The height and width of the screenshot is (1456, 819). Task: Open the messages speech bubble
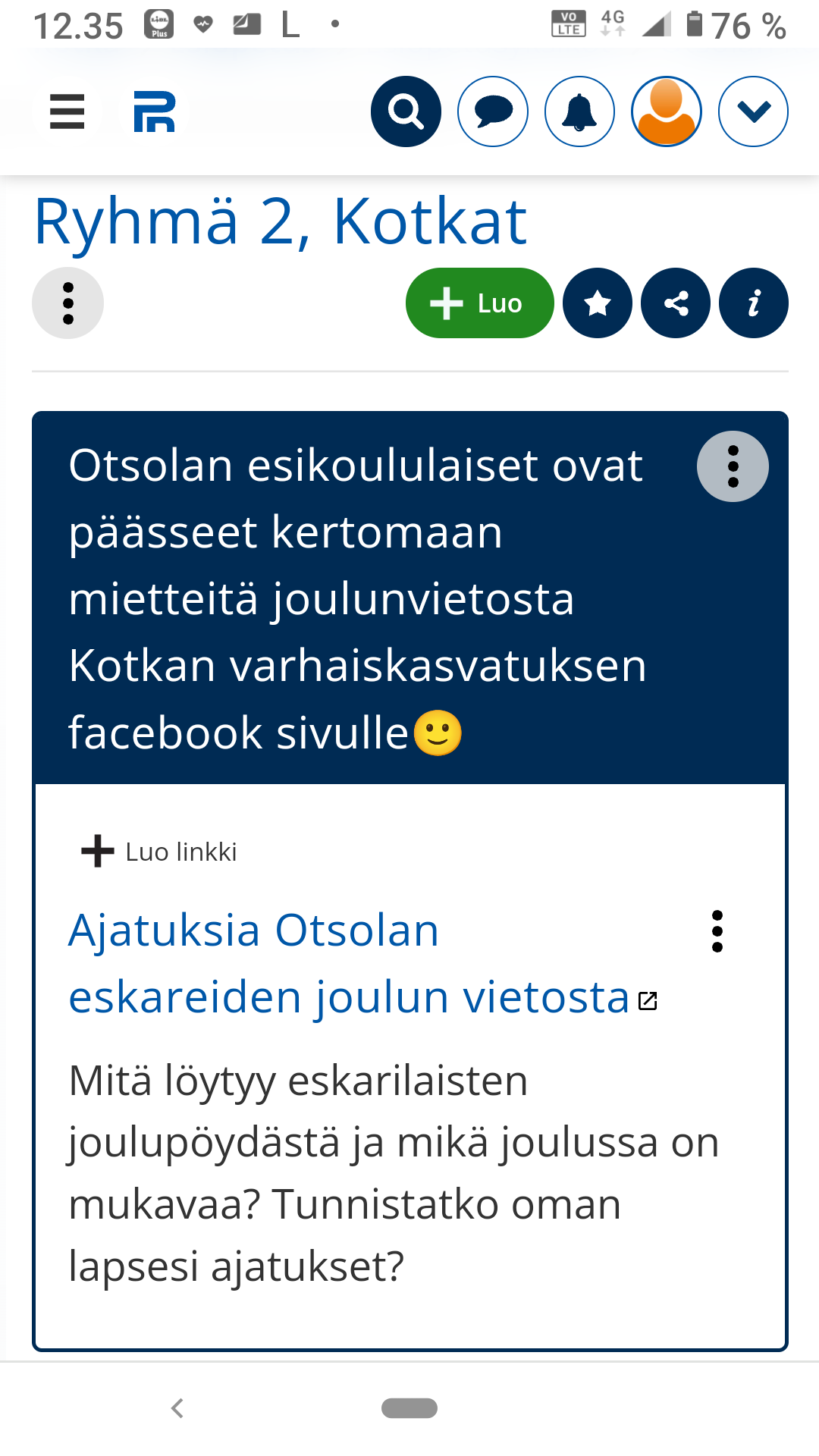tap(493, 112)
